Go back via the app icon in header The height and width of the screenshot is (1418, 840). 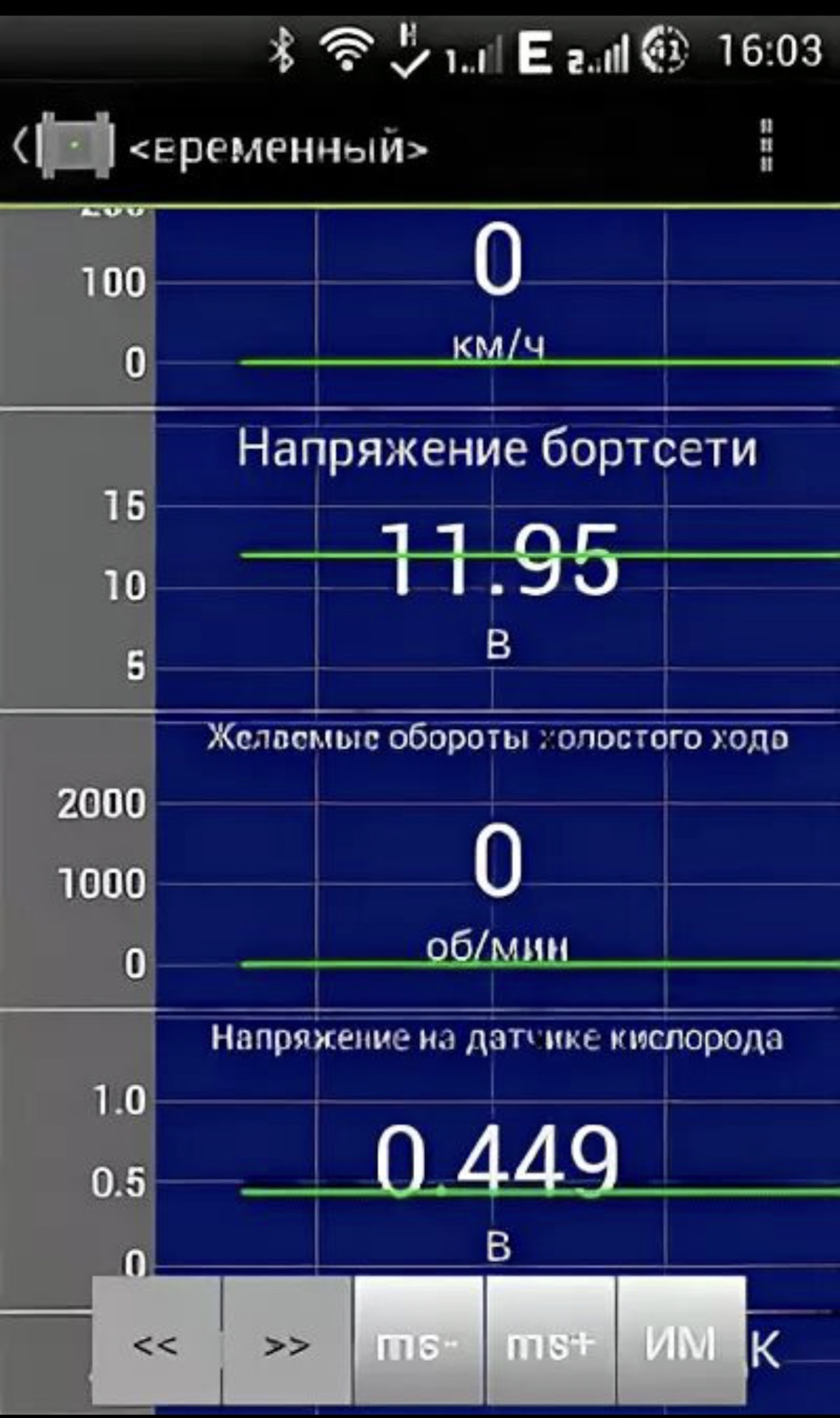pyautogui.click(x=66, y=145)
